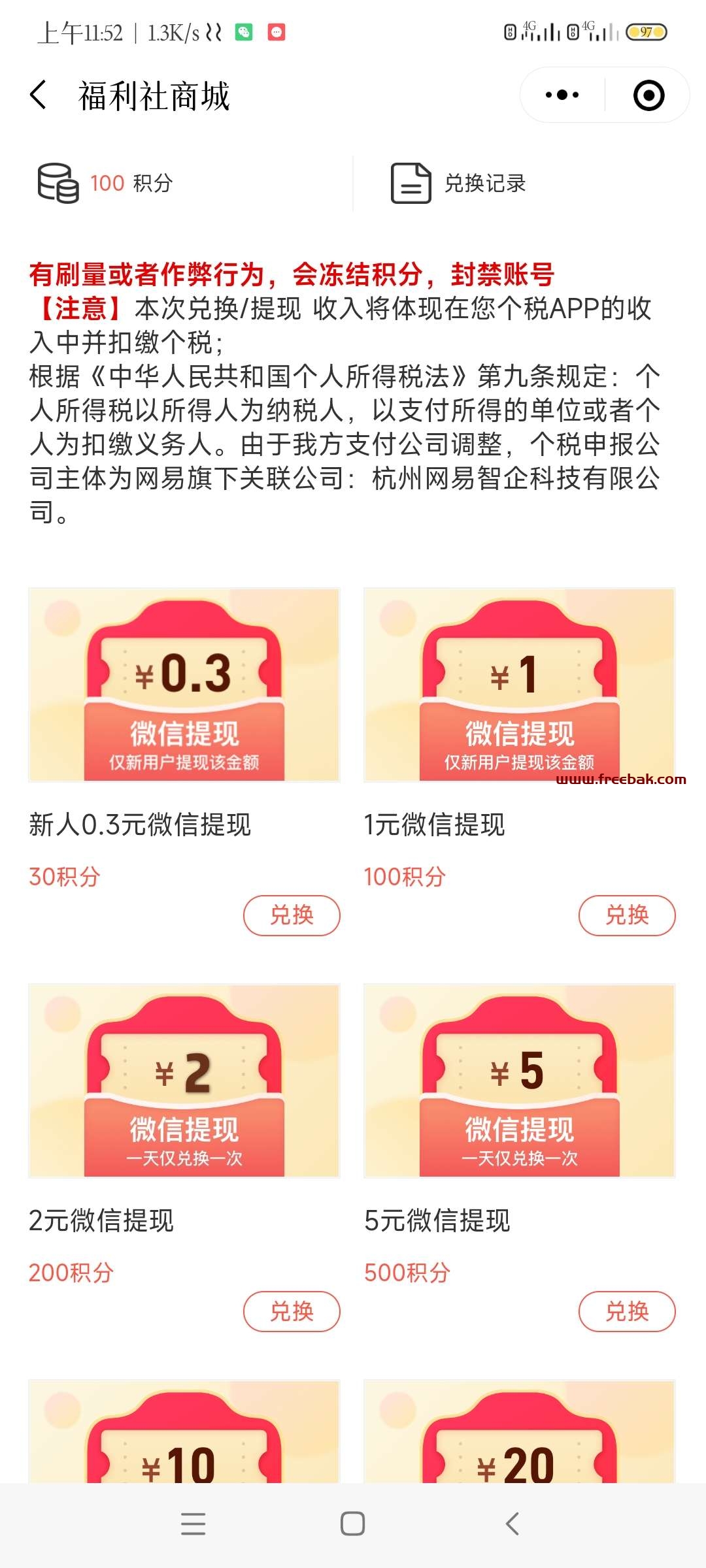Tap 兑换 for 1元微信提现
The image size is (706, 1568).
coord(627,915)
